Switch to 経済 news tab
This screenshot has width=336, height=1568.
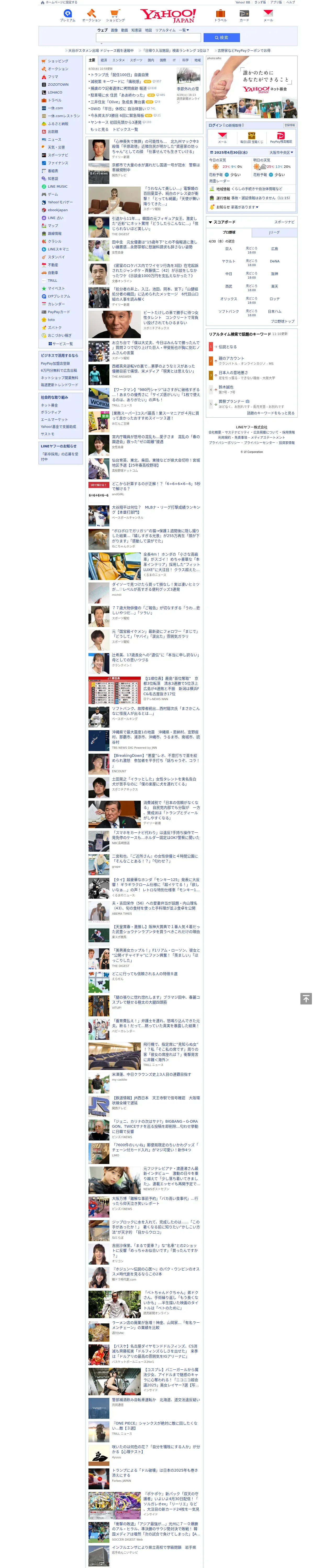coord(104,60)
